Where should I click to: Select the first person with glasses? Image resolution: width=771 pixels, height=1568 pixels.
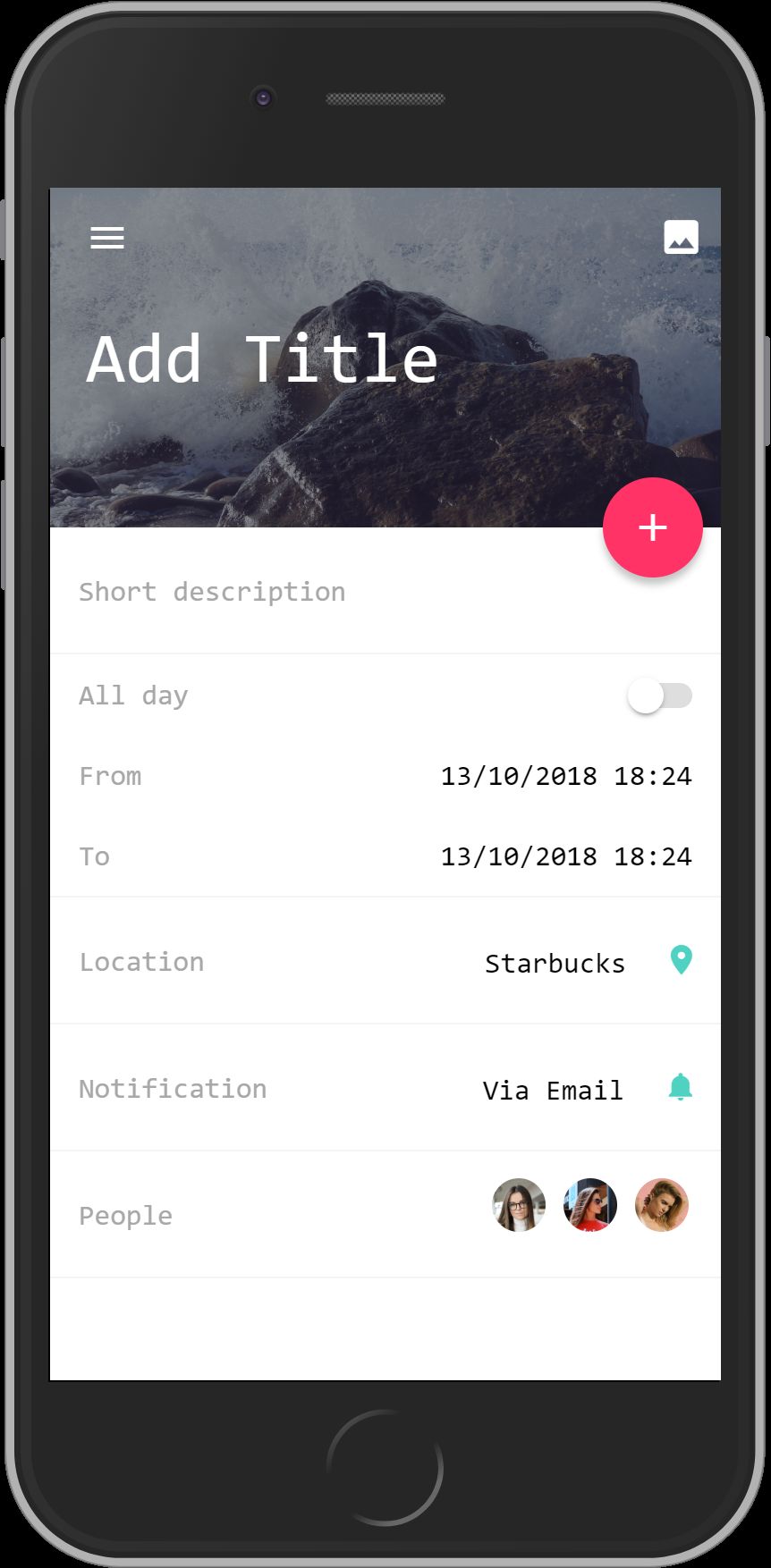tap(519, 1205)
